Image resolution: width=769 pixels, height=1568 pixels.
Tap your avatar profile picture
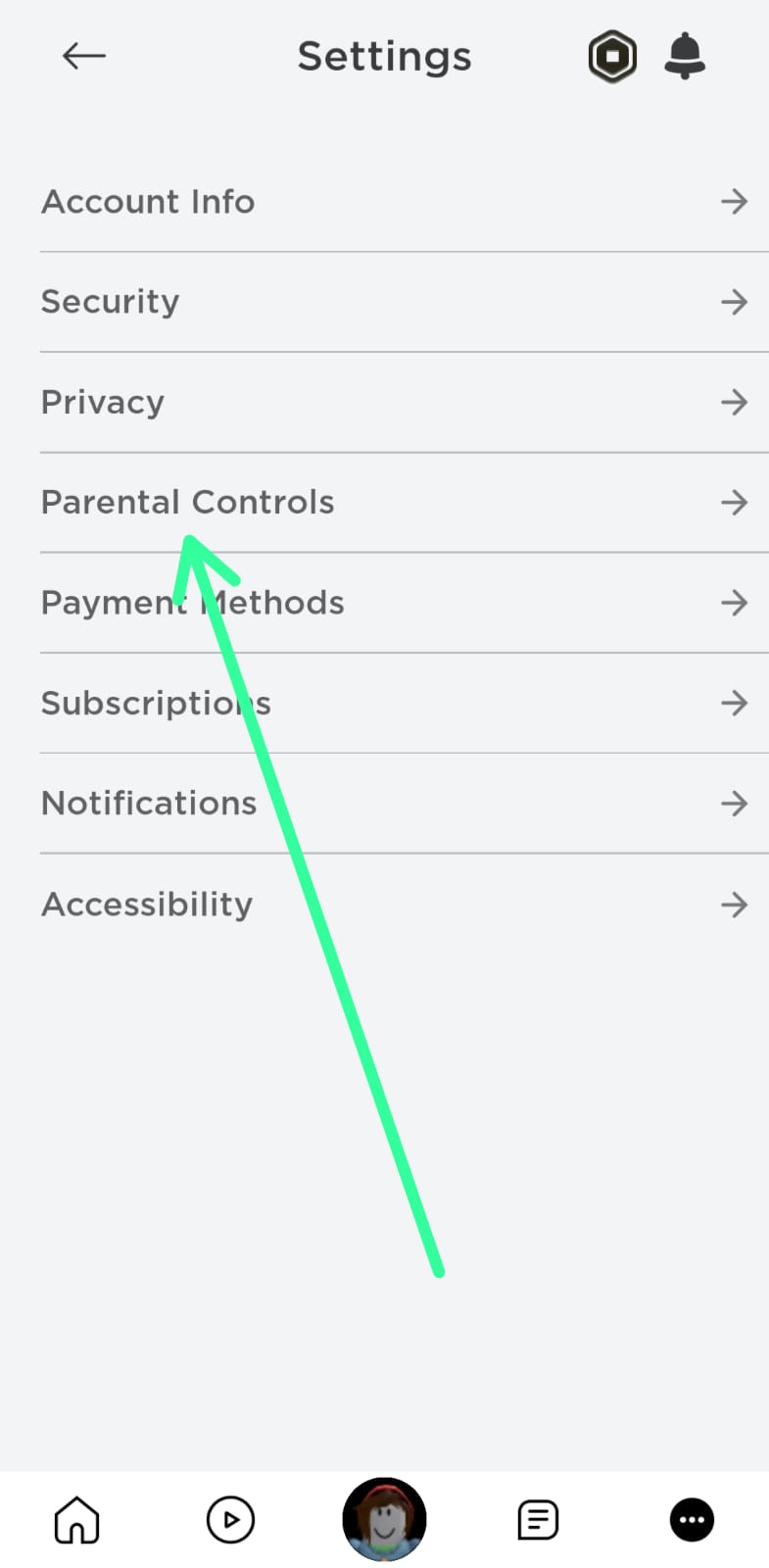[x=384, y=1518]
